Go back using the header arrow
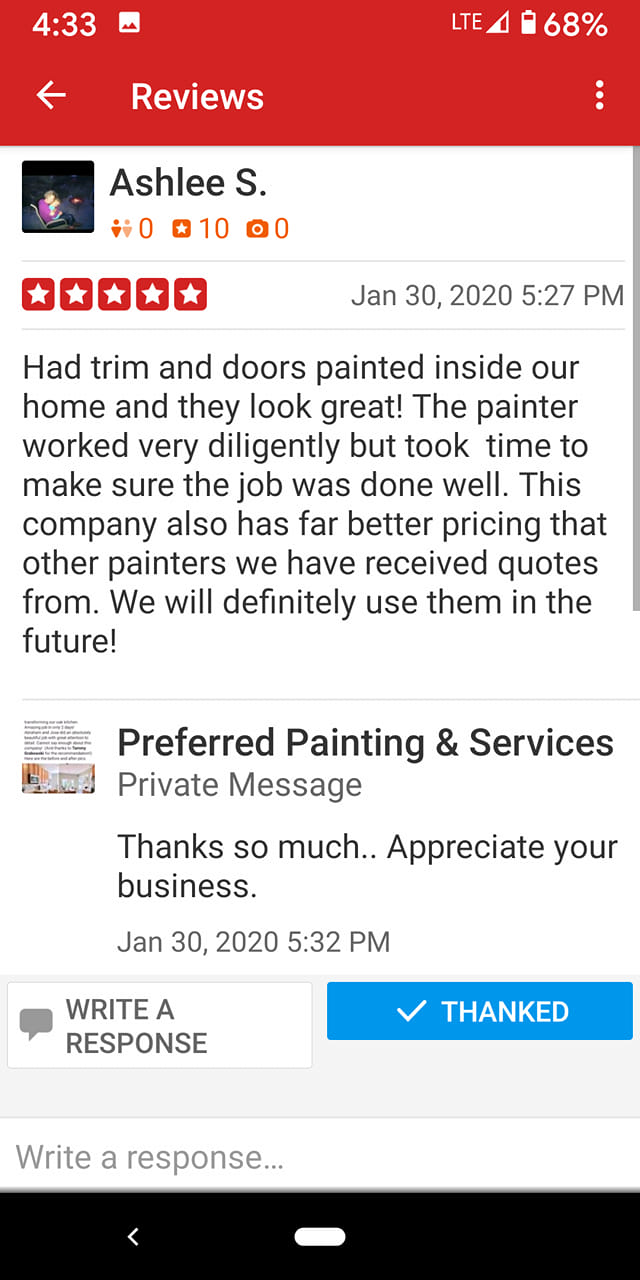The height and width of the screenshot is (1280, 640). pos(51,96)
